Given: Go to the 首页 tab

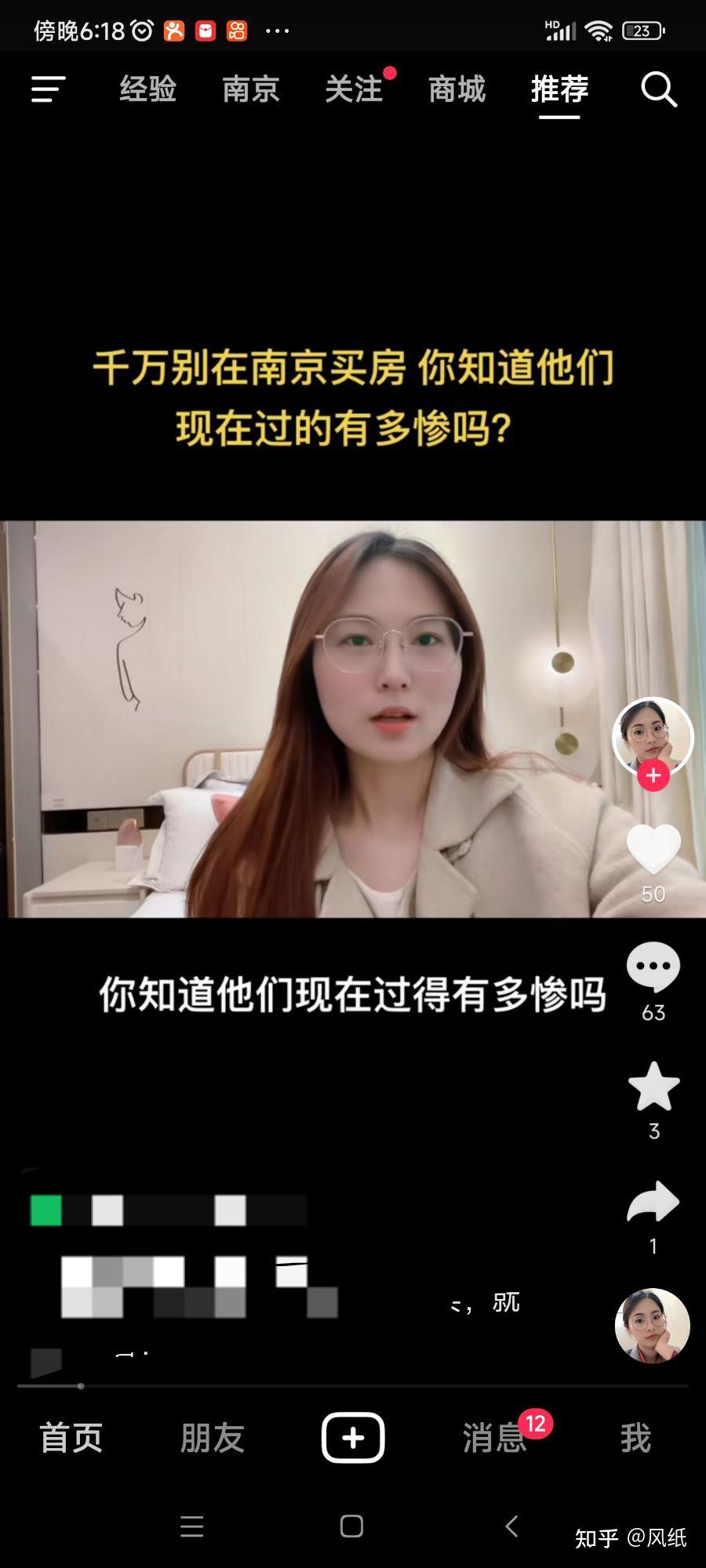Looking at the screenshot, I should coord(71,1438).
